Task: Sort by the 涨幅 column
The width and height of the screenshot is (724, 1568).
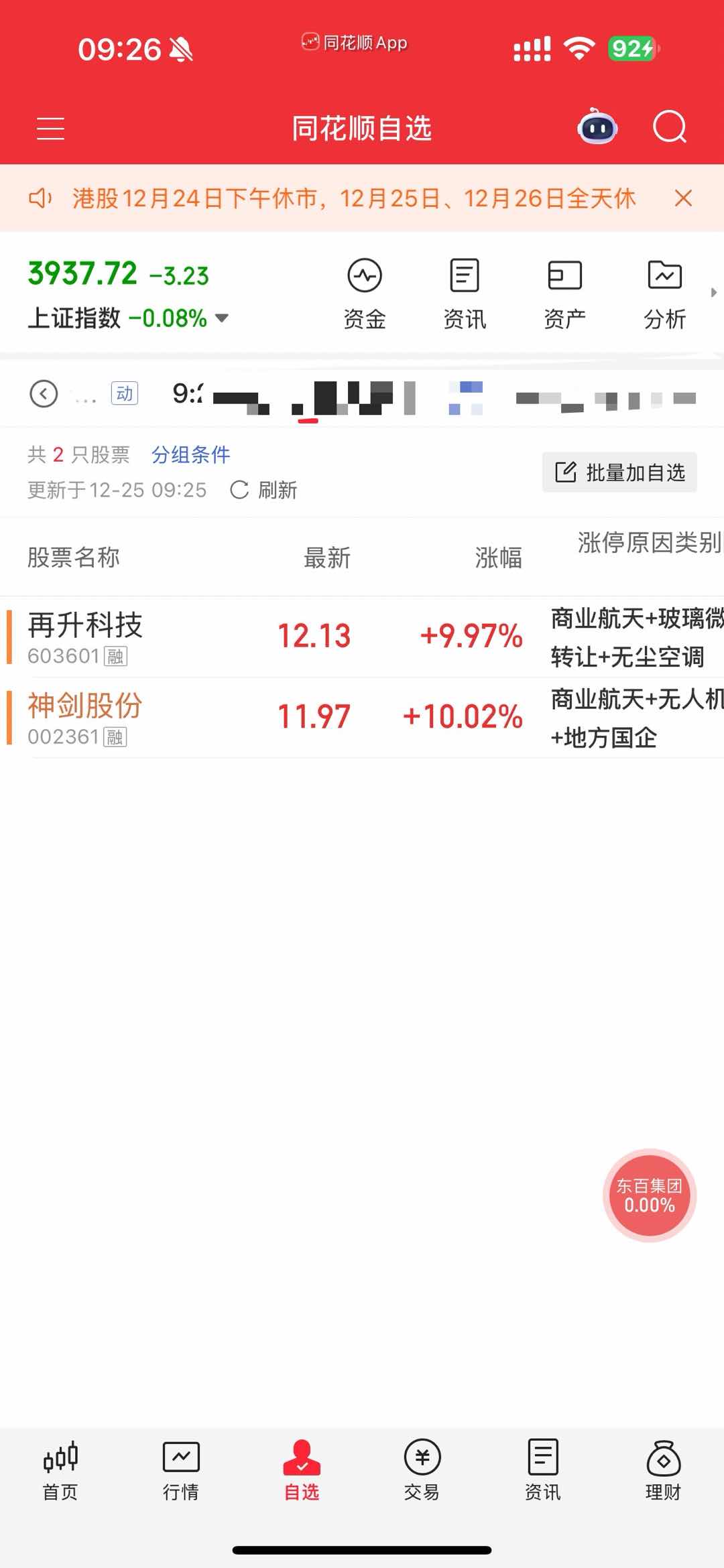Action: (x=498, y=558)
